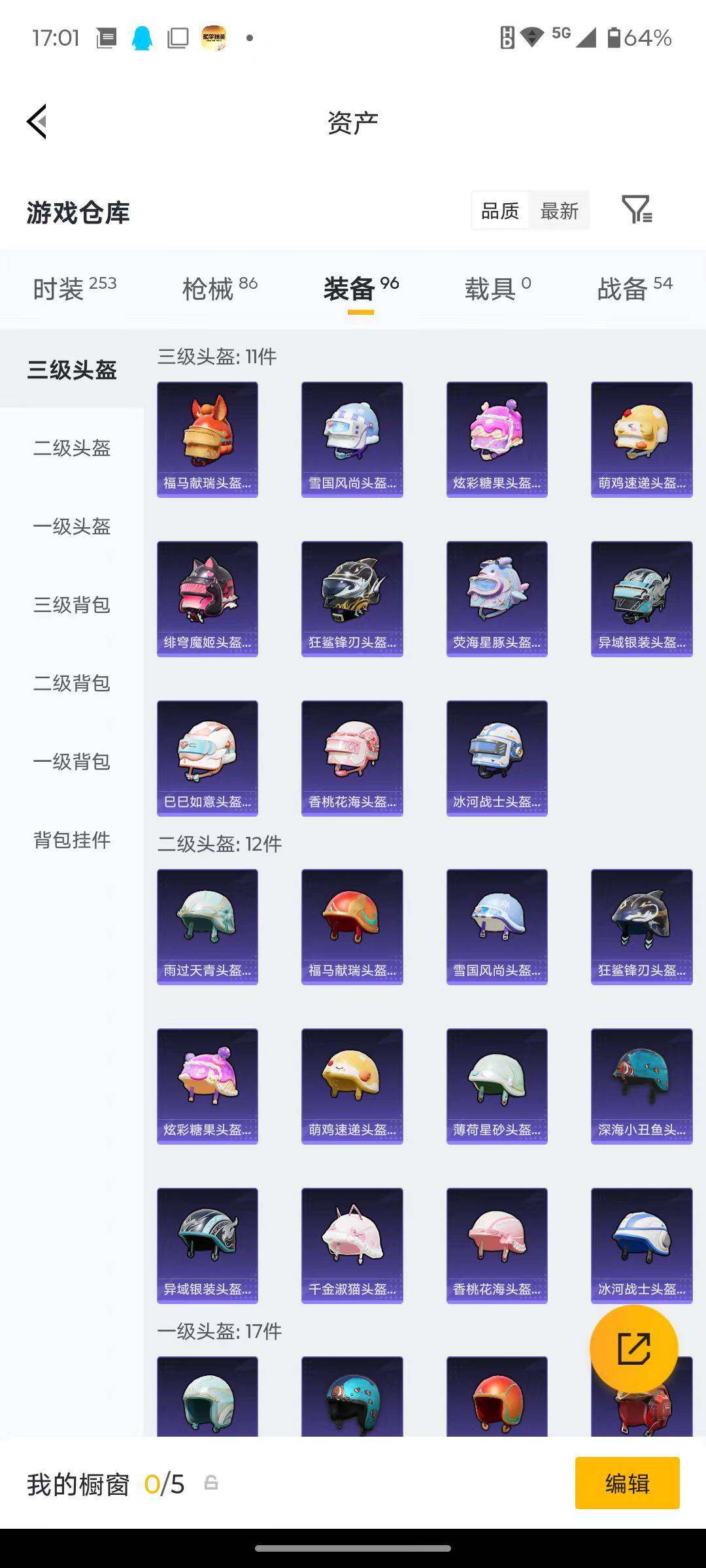Open the filter funnel icon
The image size is (706, 1568).
(637, 210)
